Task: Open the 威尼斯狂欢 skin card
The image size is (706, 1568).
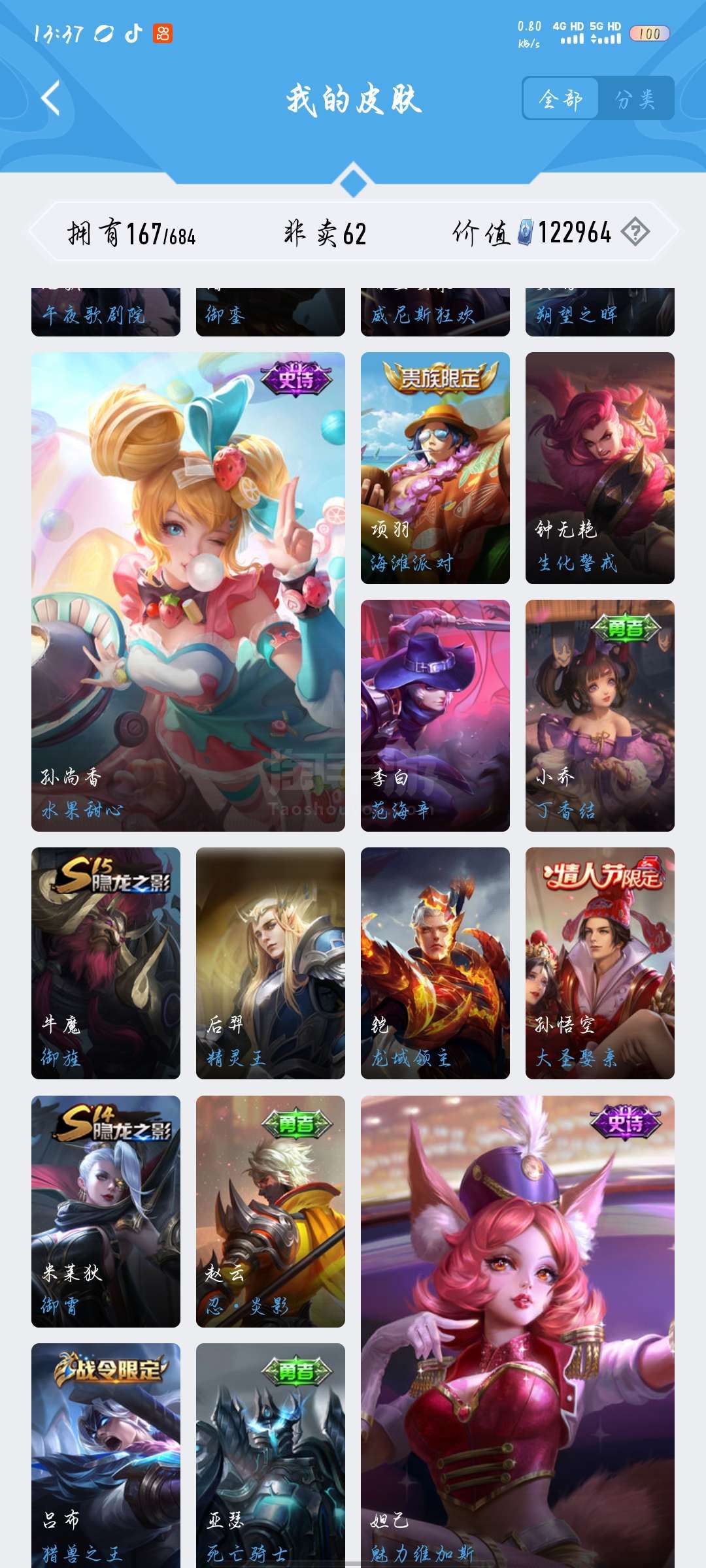Action: [x=435, y=312]
